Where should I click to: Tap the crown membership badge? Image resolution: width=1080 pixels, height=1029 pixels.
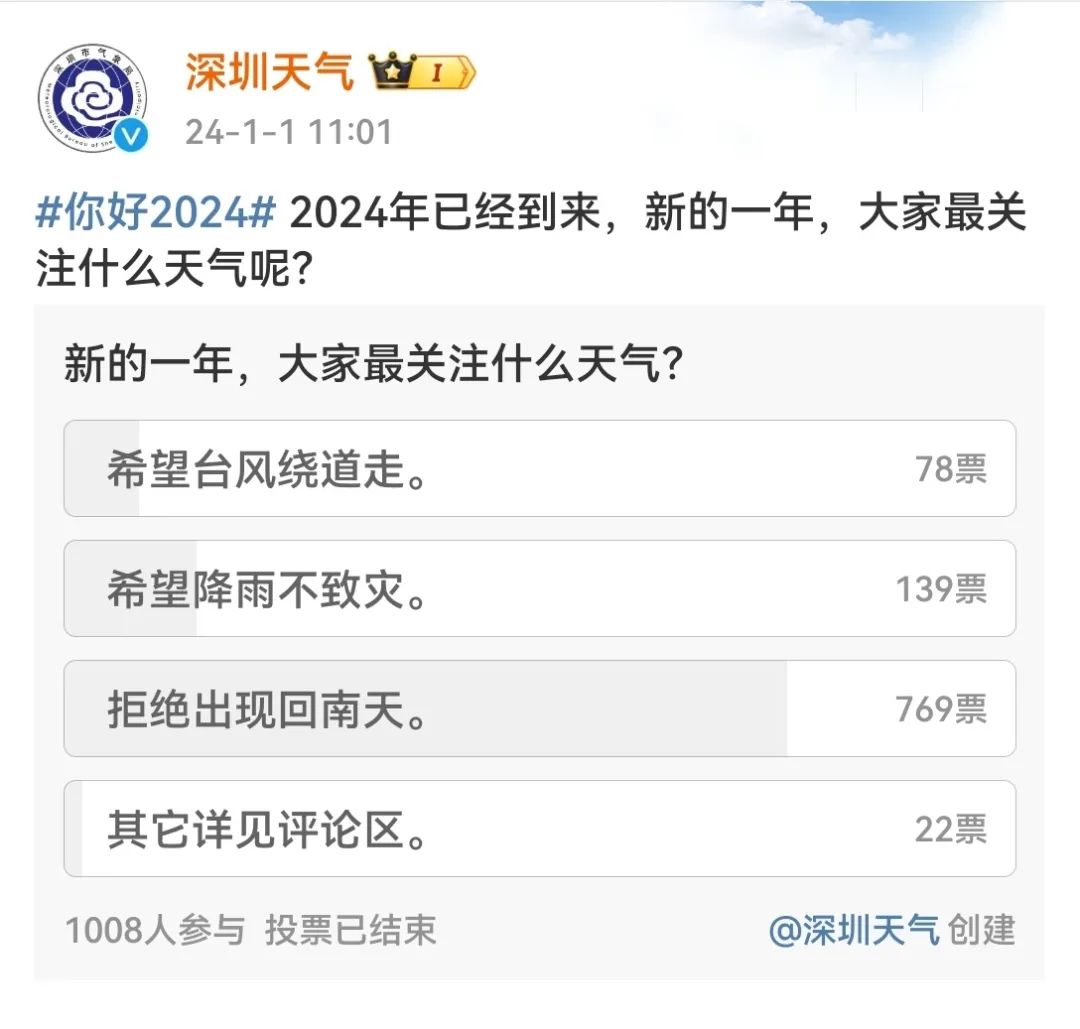[422, 73]
